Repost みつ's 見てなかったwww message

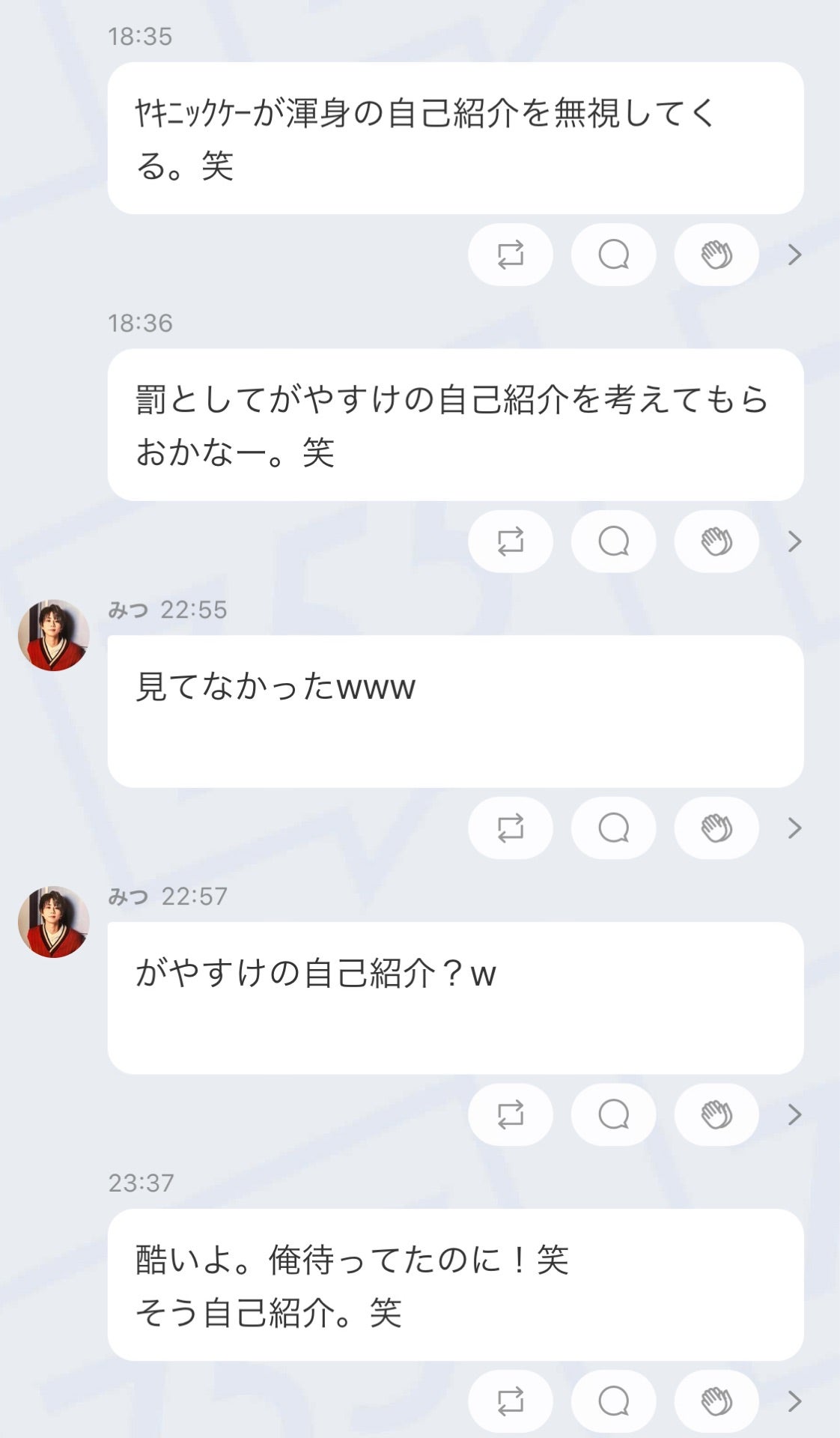[x=511, y=828]
